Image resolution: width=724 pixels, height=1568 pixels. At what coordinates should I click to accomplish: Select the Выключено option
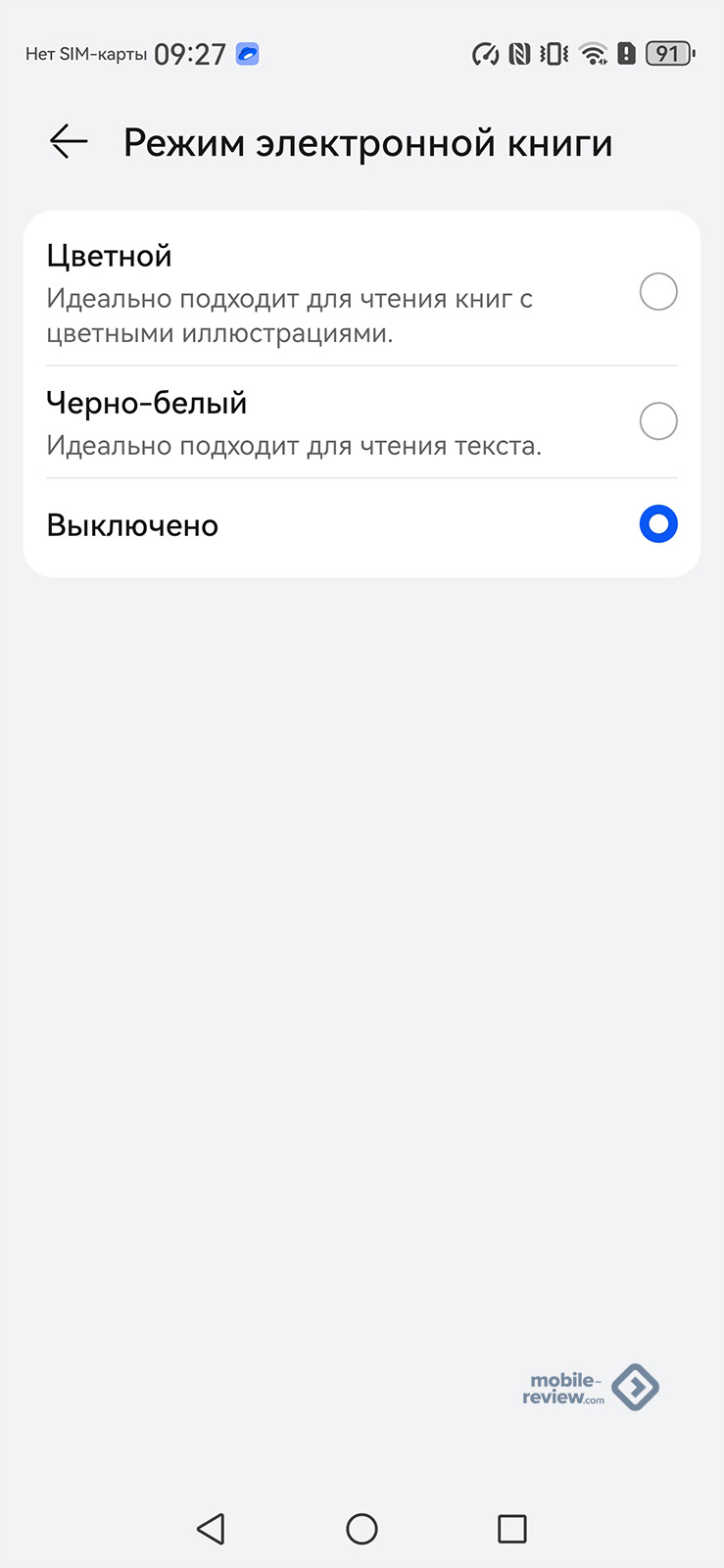click(x=657, y=524)
